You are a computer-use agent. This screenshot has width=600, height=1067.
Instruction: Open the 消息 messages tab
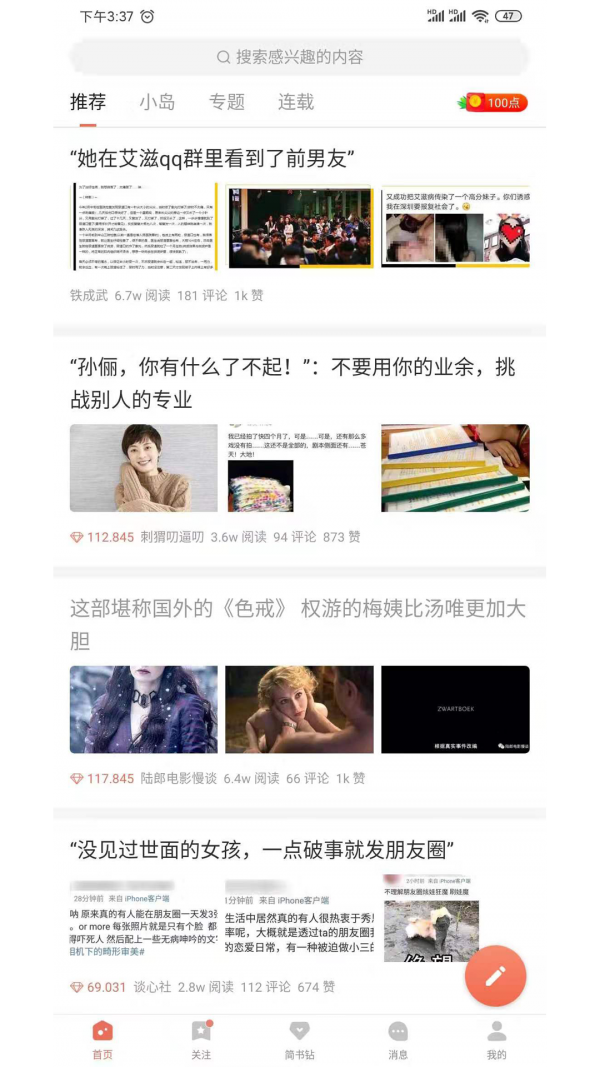tap(398, 1040)
